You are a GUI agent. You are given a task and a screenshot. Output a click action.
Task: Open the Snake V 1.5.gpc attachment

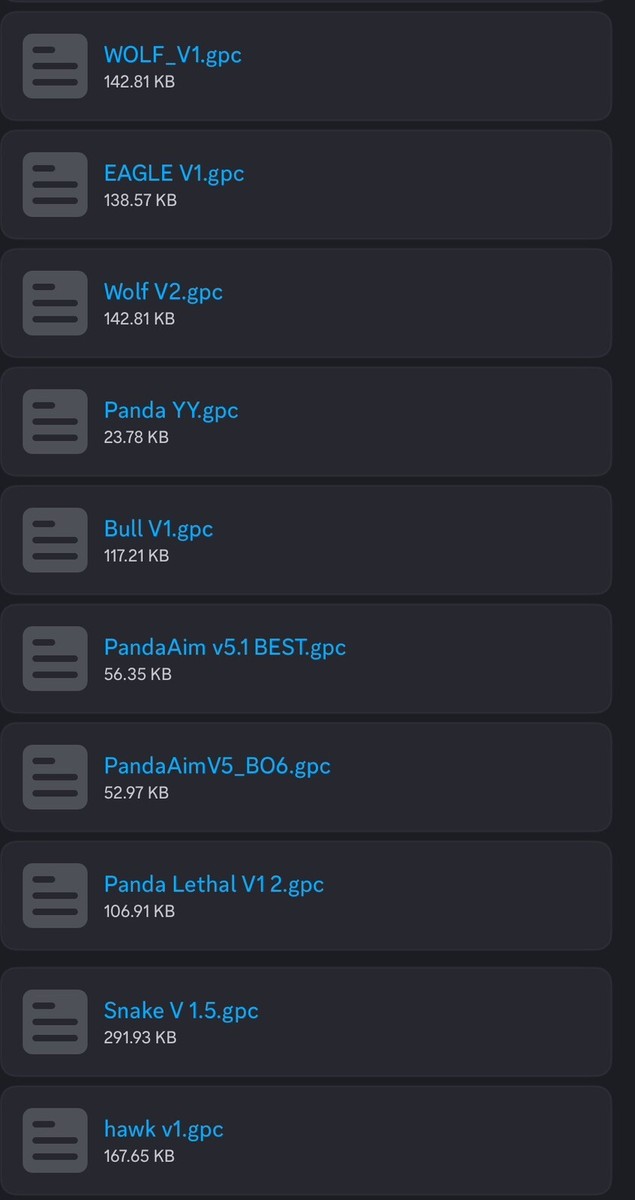tap(181, 1010)
